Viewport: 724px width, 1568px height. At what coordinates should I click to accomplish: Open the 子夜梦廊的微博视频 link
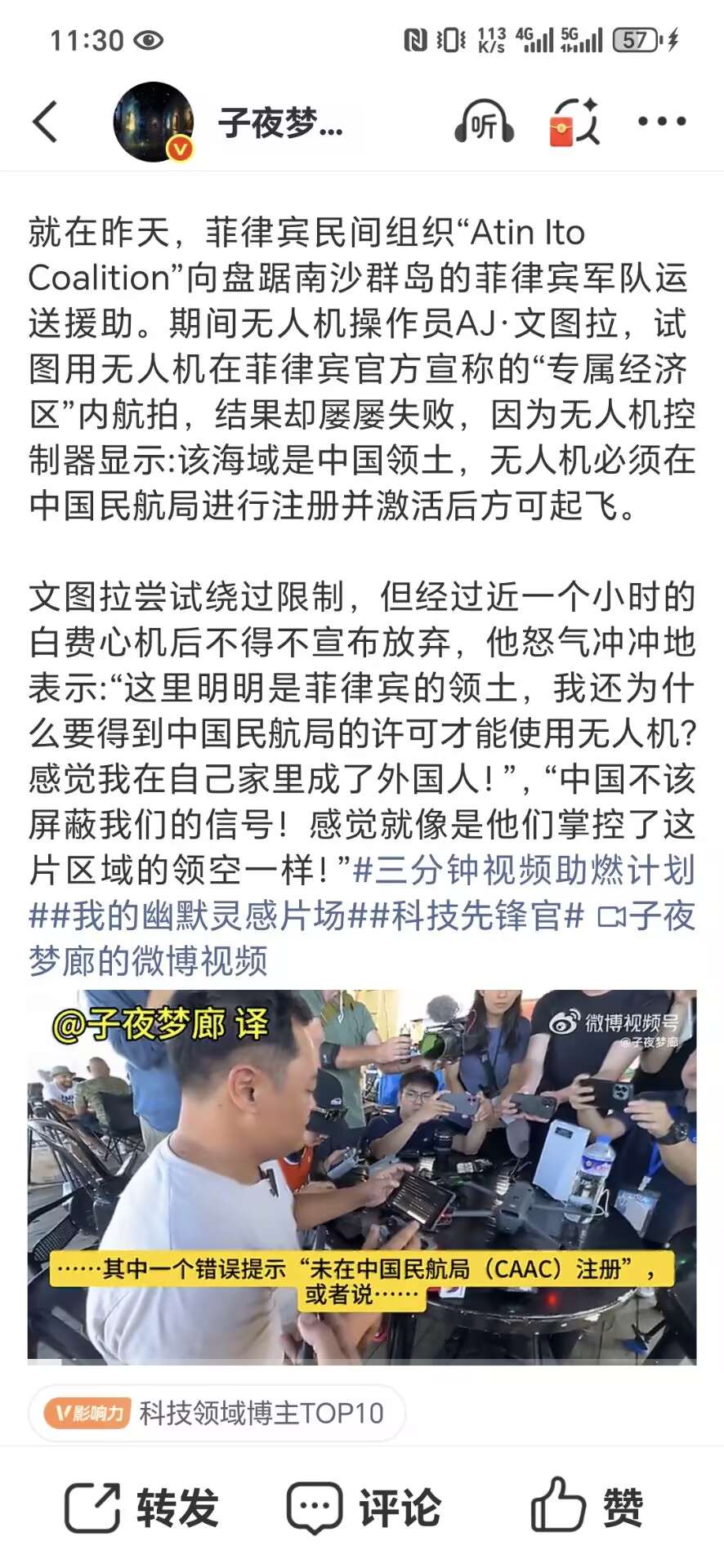(148, 961)
